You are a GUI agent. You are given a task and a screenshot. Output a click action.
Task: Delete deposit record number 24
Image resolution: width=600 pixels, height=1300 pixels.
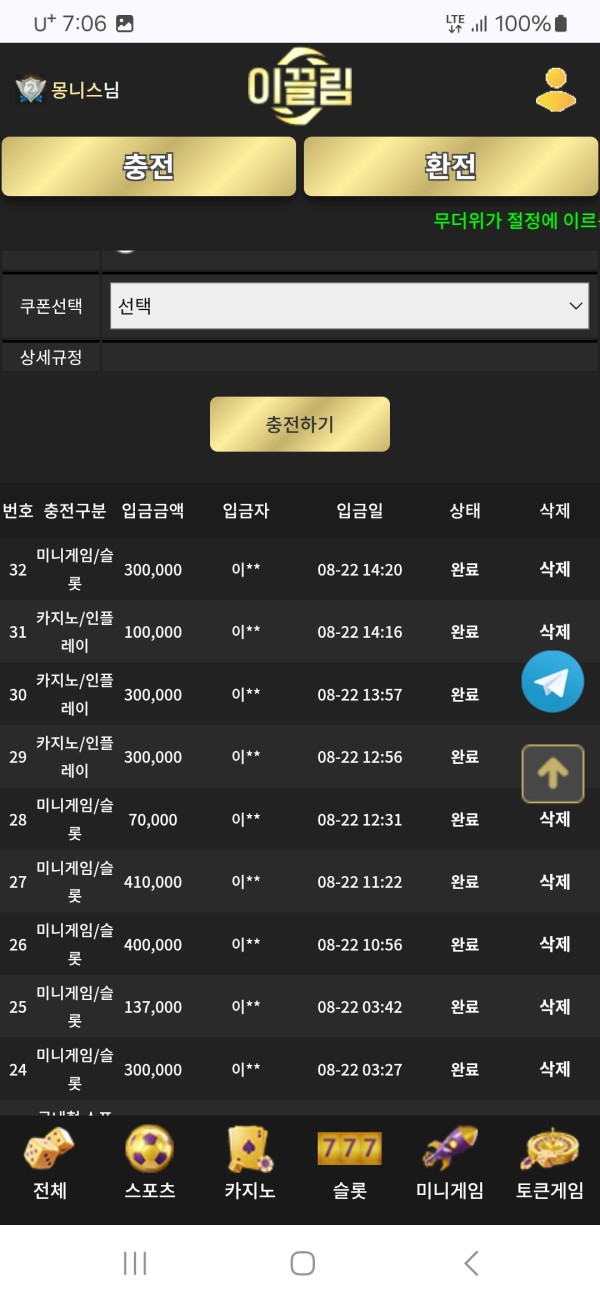555,1069
